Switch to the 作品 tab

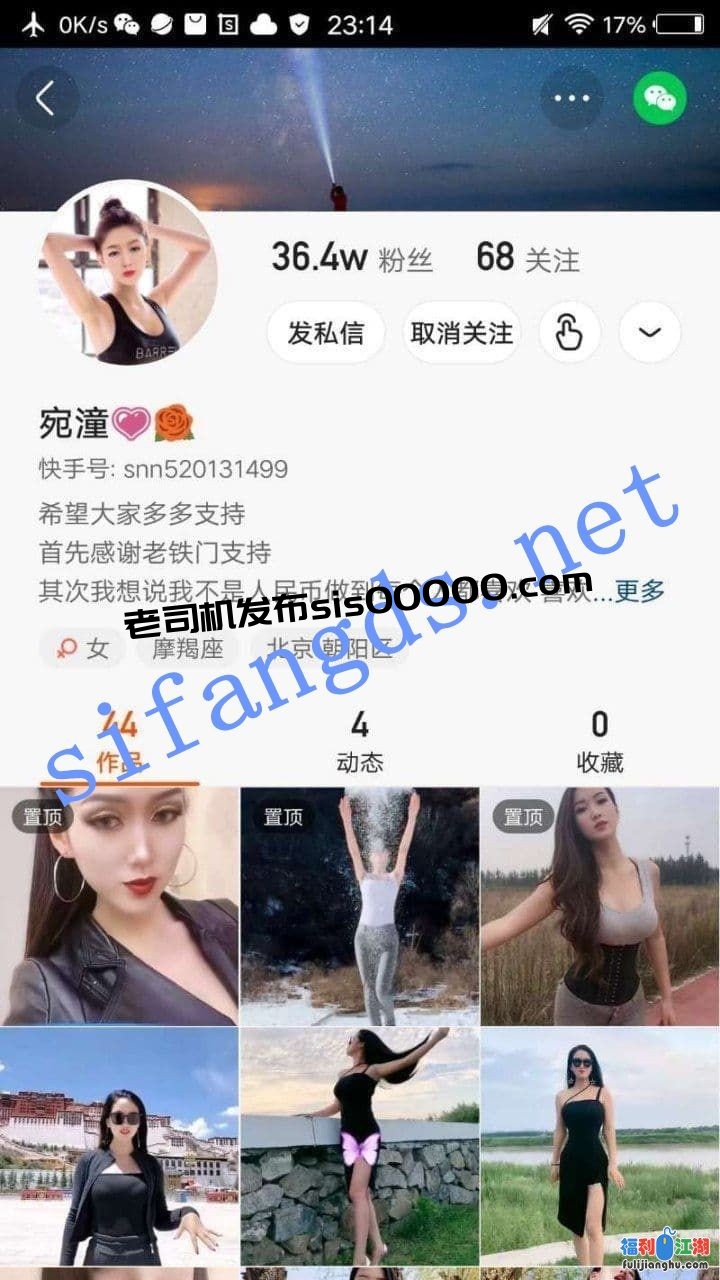pyautogui.click(x=119, y=743)
